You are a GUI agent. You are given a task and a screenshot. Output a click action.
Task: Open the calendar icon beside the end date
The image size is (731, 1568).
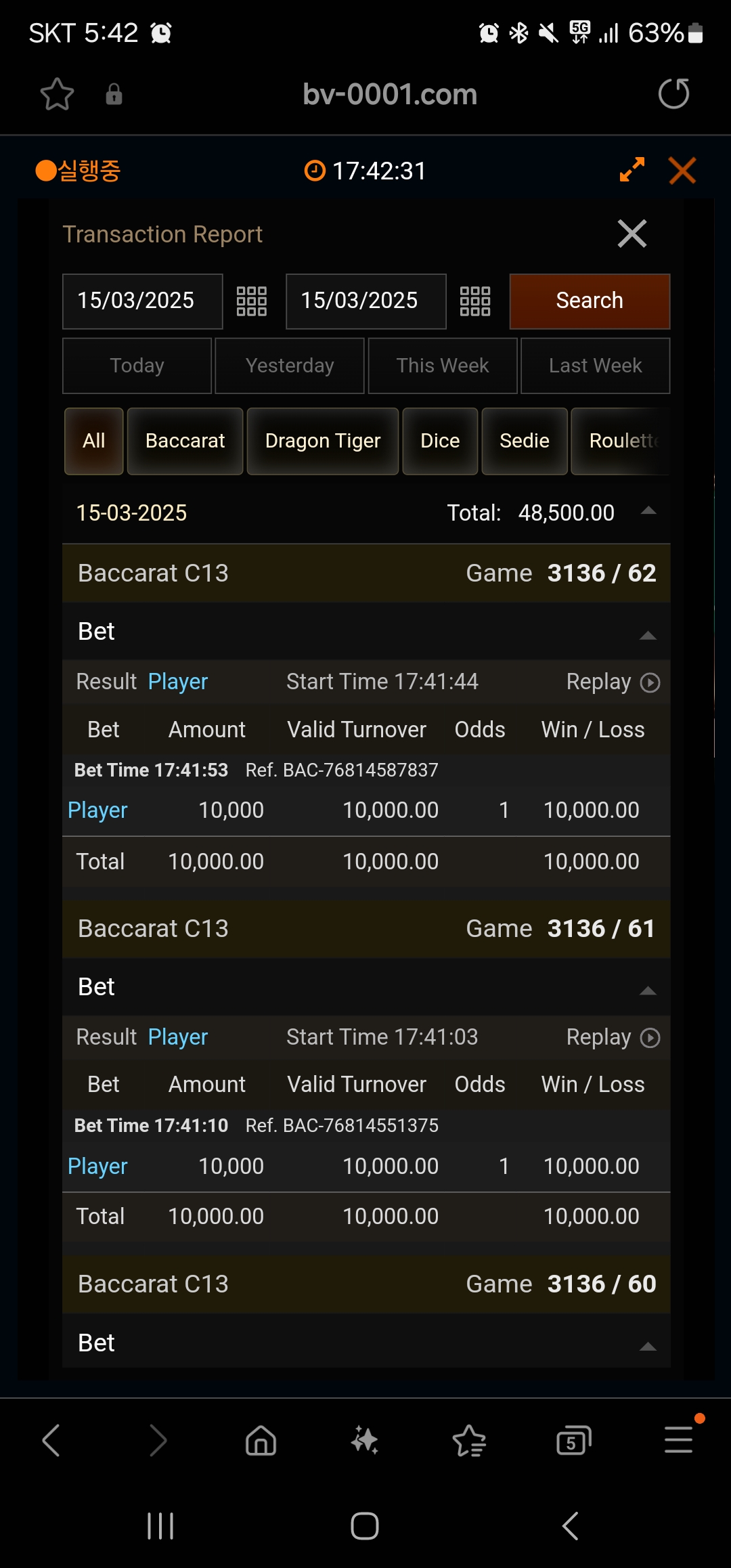(x=475, y=301)
